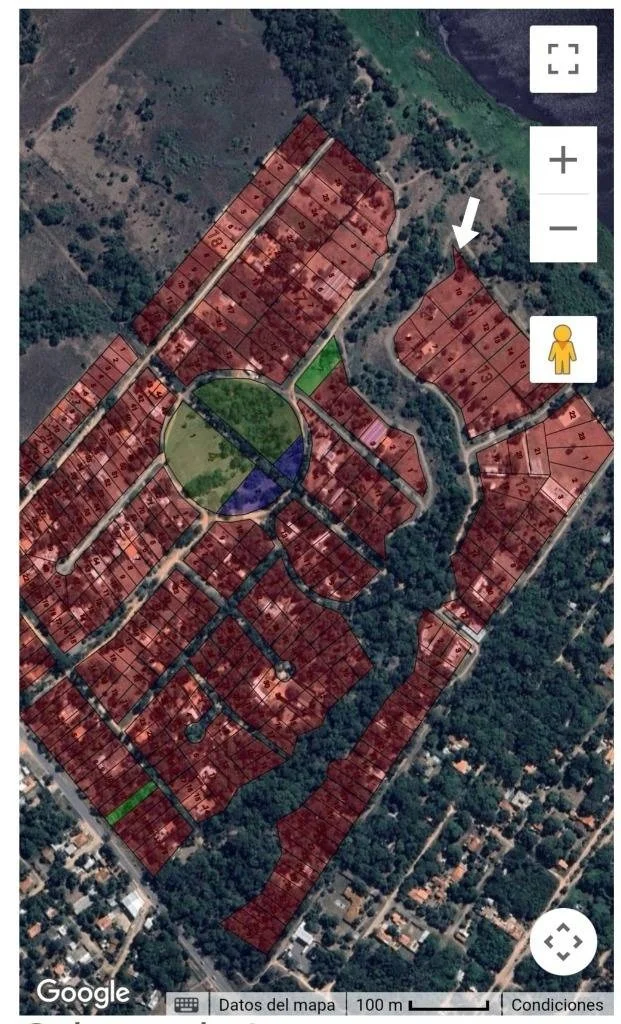Toggle fullscreen map view
Image resolution: width=621 pixels, height=1024 pixels.
[x=563, y=59]
